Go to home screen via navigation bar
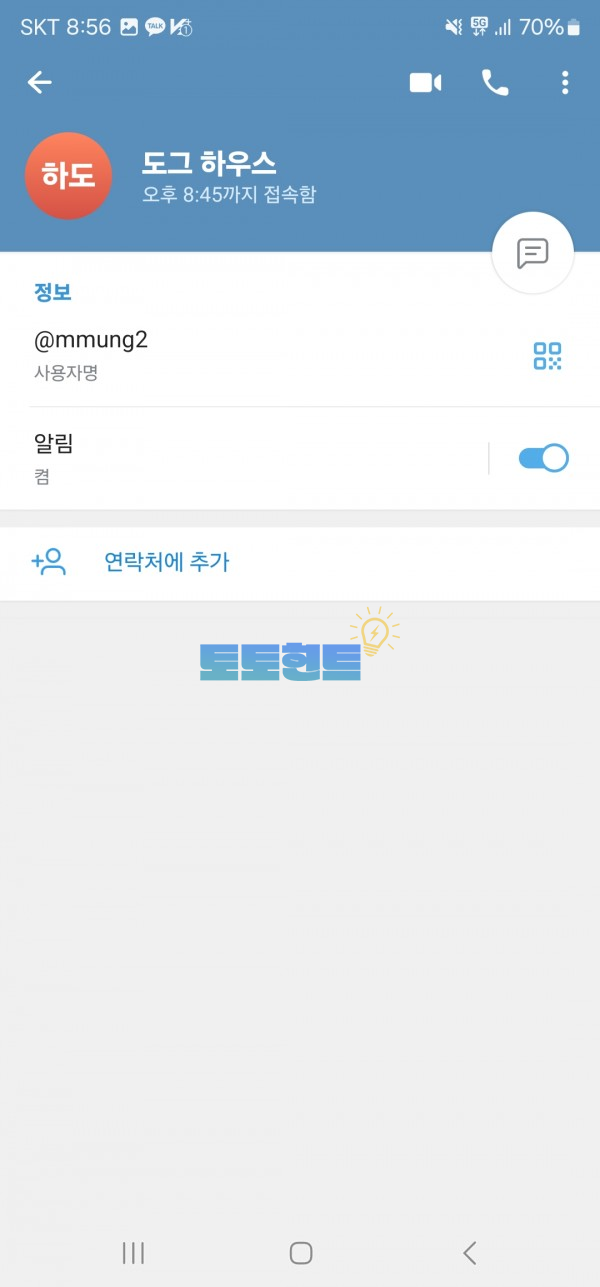Viewport: 600px width, 1287px height. coord(300,1252)
